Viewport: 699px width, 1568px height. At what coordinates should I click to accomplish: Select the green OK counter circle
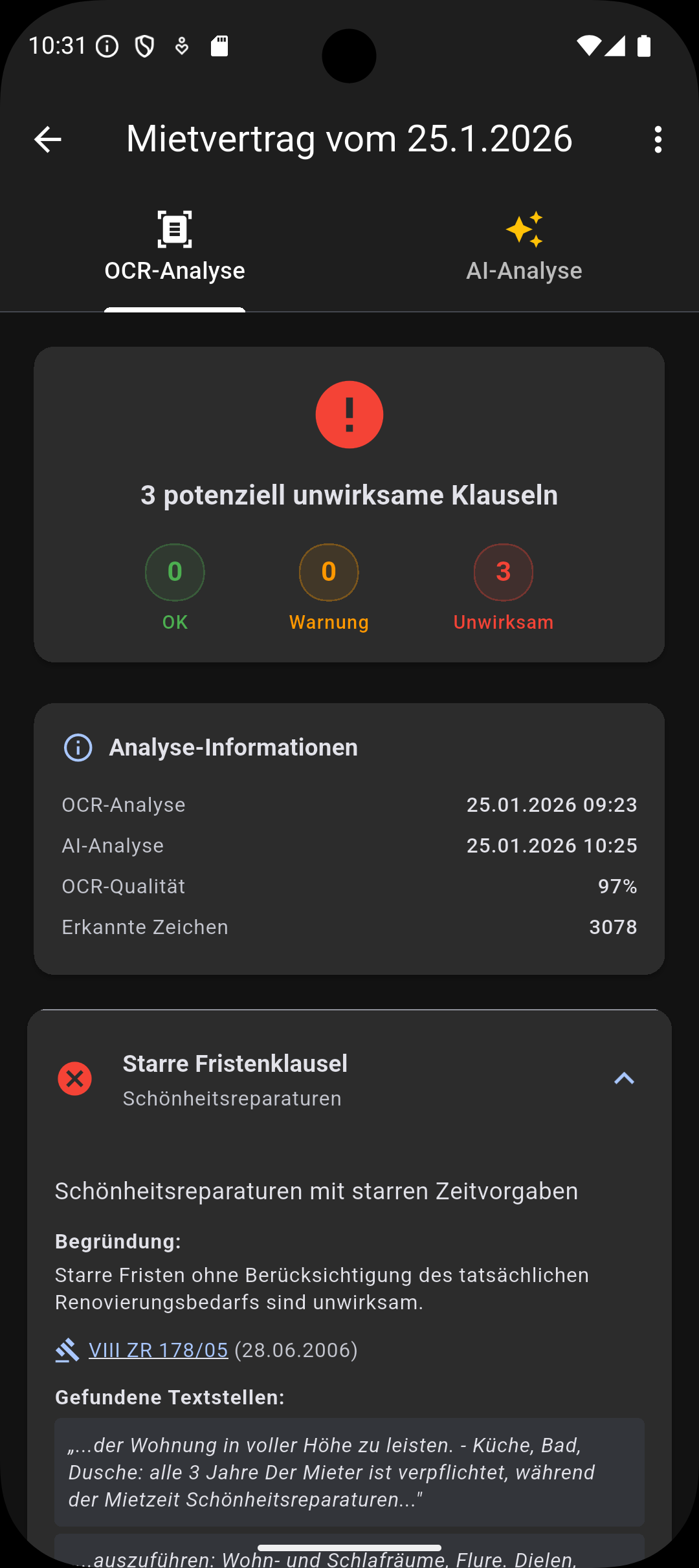173,572
